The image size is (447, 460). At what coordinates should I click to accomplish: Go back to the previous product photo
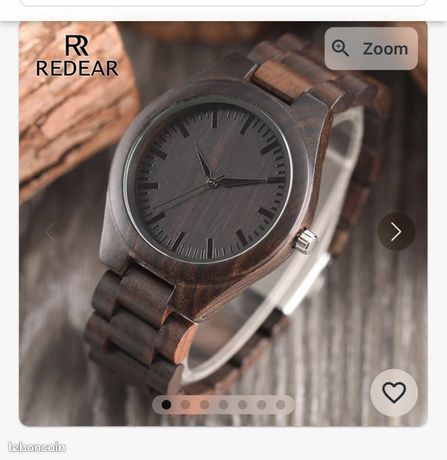coord(50,231)
